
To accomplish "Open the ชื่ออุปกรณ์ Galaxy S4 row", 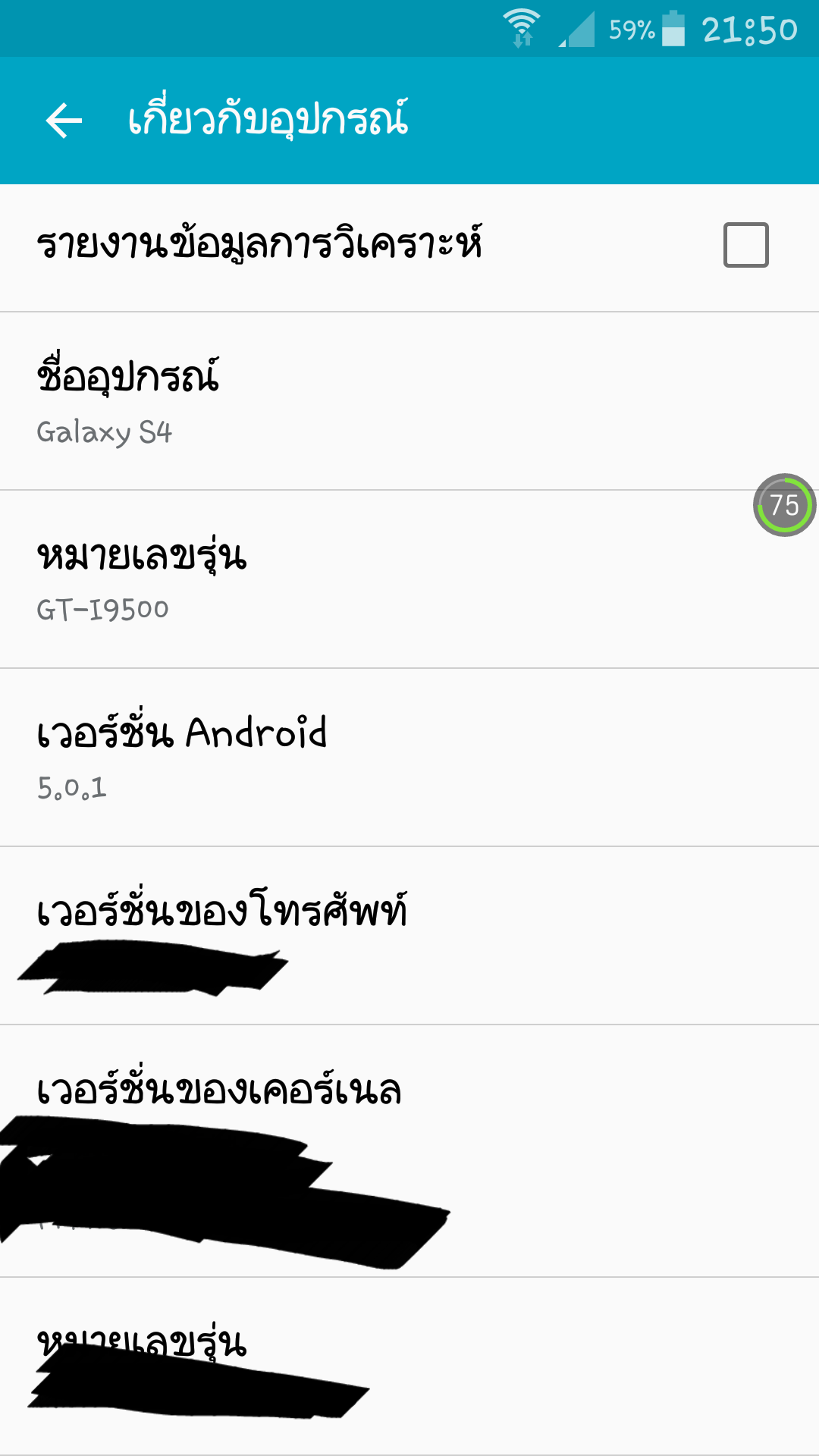I will 409,401.
